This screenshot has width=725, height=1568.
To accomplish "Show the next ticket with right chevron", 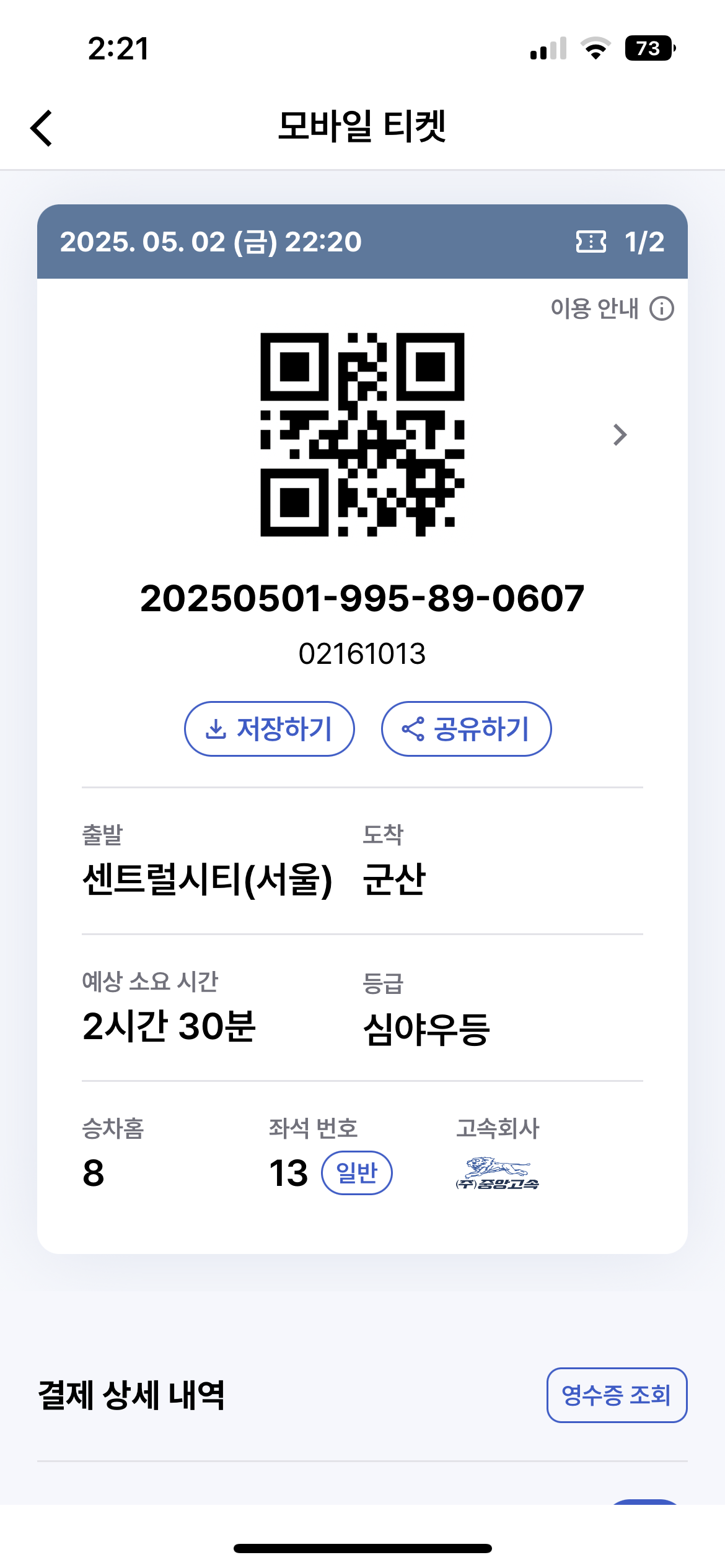I will click(x=620, y=435).
